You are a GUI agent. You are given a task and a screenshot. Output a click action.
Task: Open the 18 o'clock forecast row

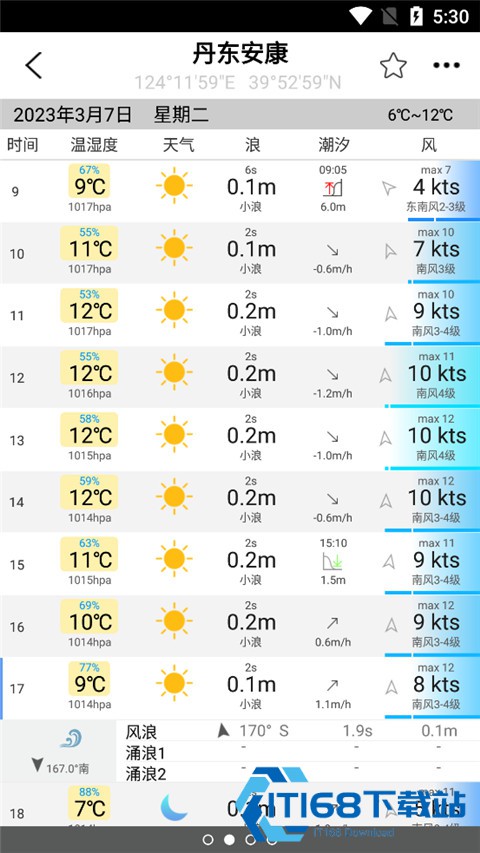tap(240, 806)
